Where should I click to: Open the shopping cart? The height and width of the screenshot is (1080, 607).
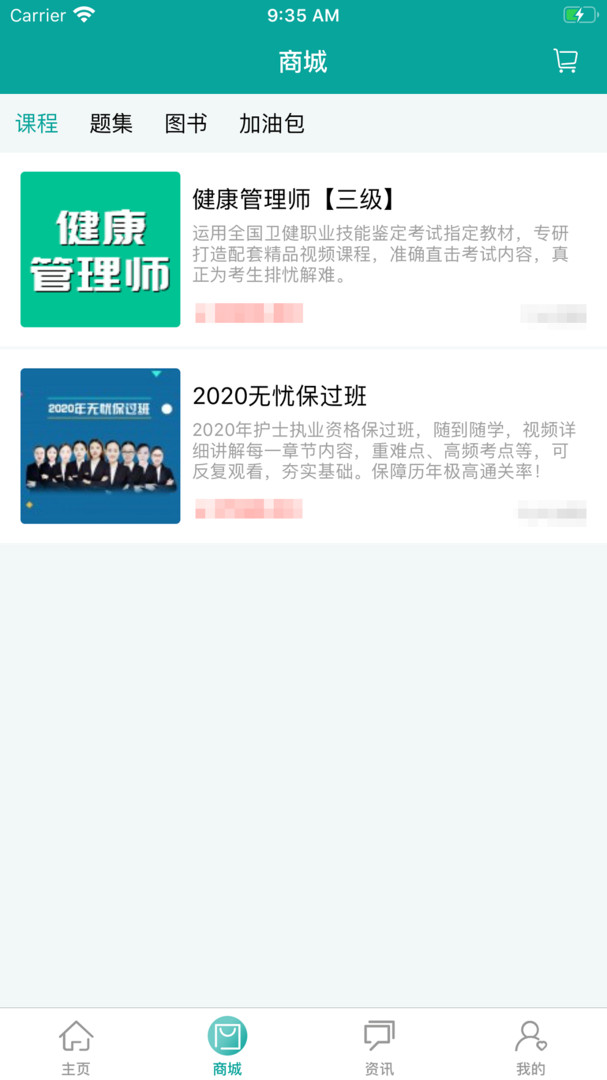click(566, 61)
